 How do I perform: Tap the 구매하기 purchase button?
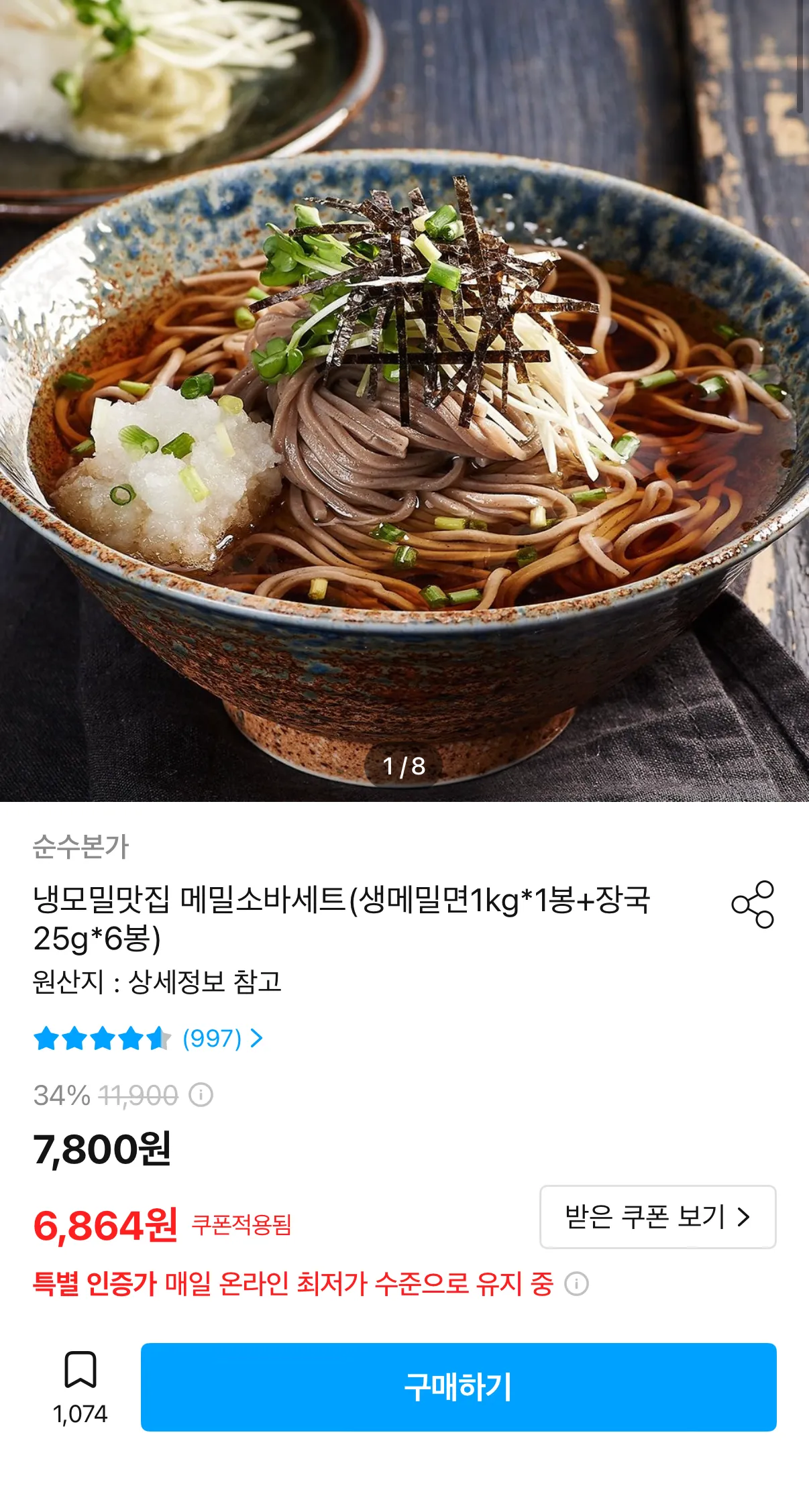[x=458, y=1387]
